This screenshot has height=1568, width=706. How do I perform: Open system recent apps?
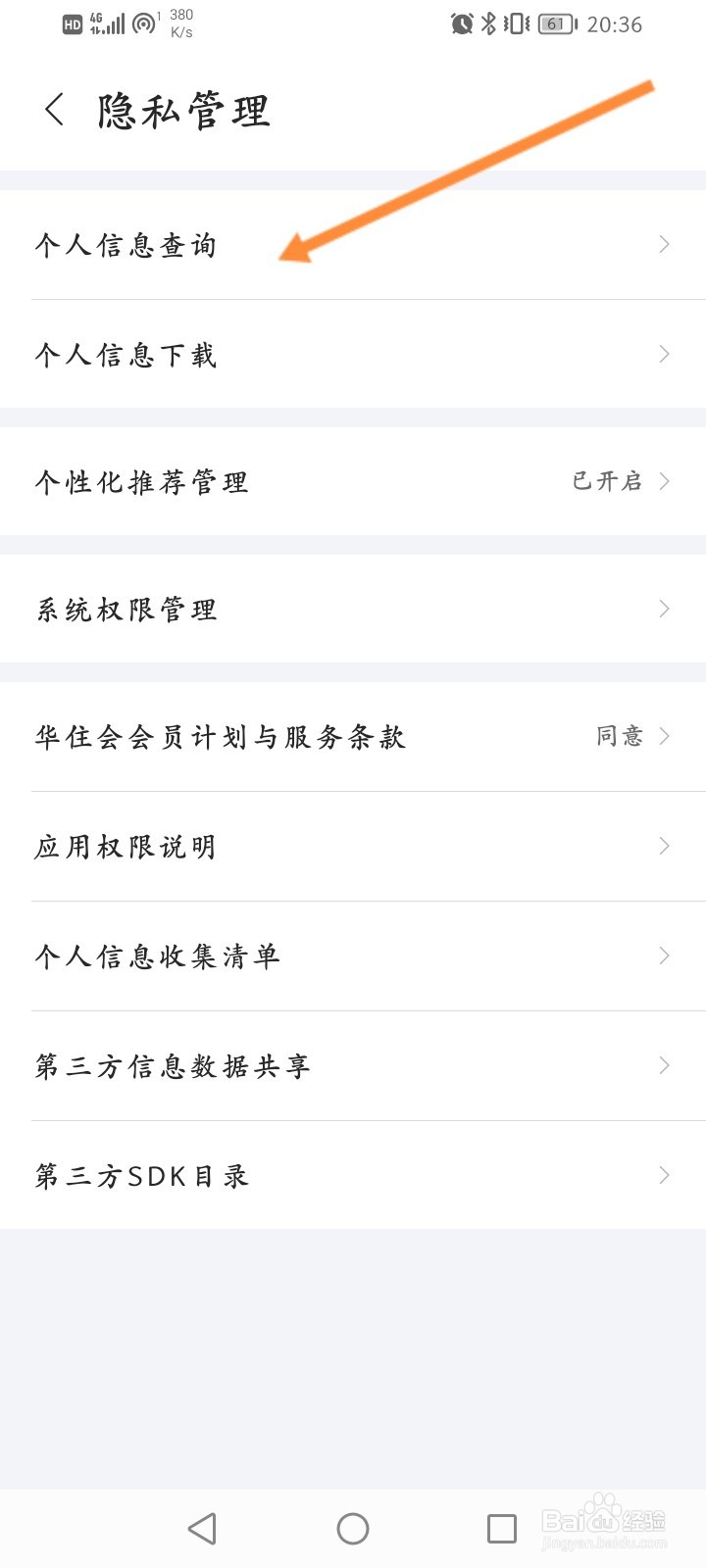click(x=501, y=1529)
